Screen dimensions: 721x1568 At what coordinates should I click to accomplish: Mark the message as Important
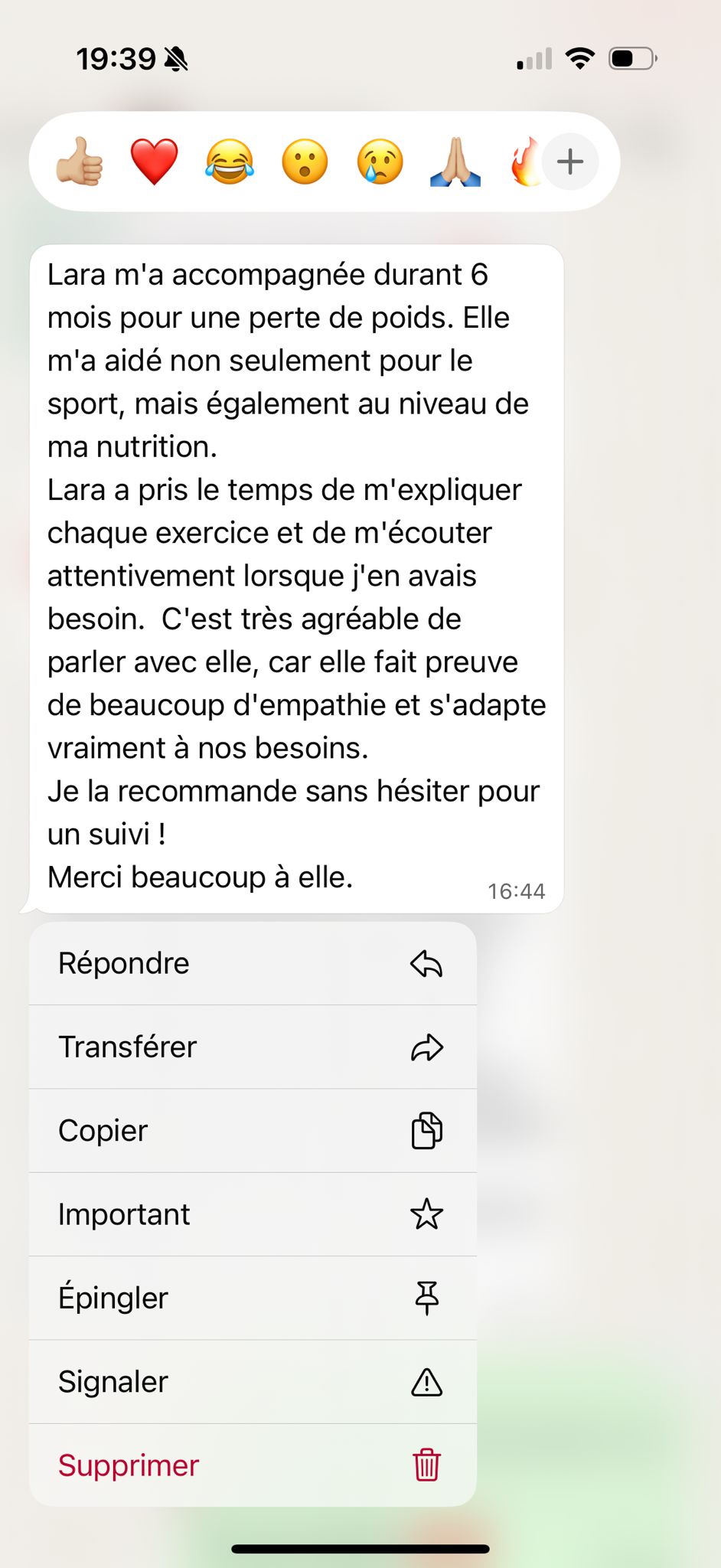253,1214
